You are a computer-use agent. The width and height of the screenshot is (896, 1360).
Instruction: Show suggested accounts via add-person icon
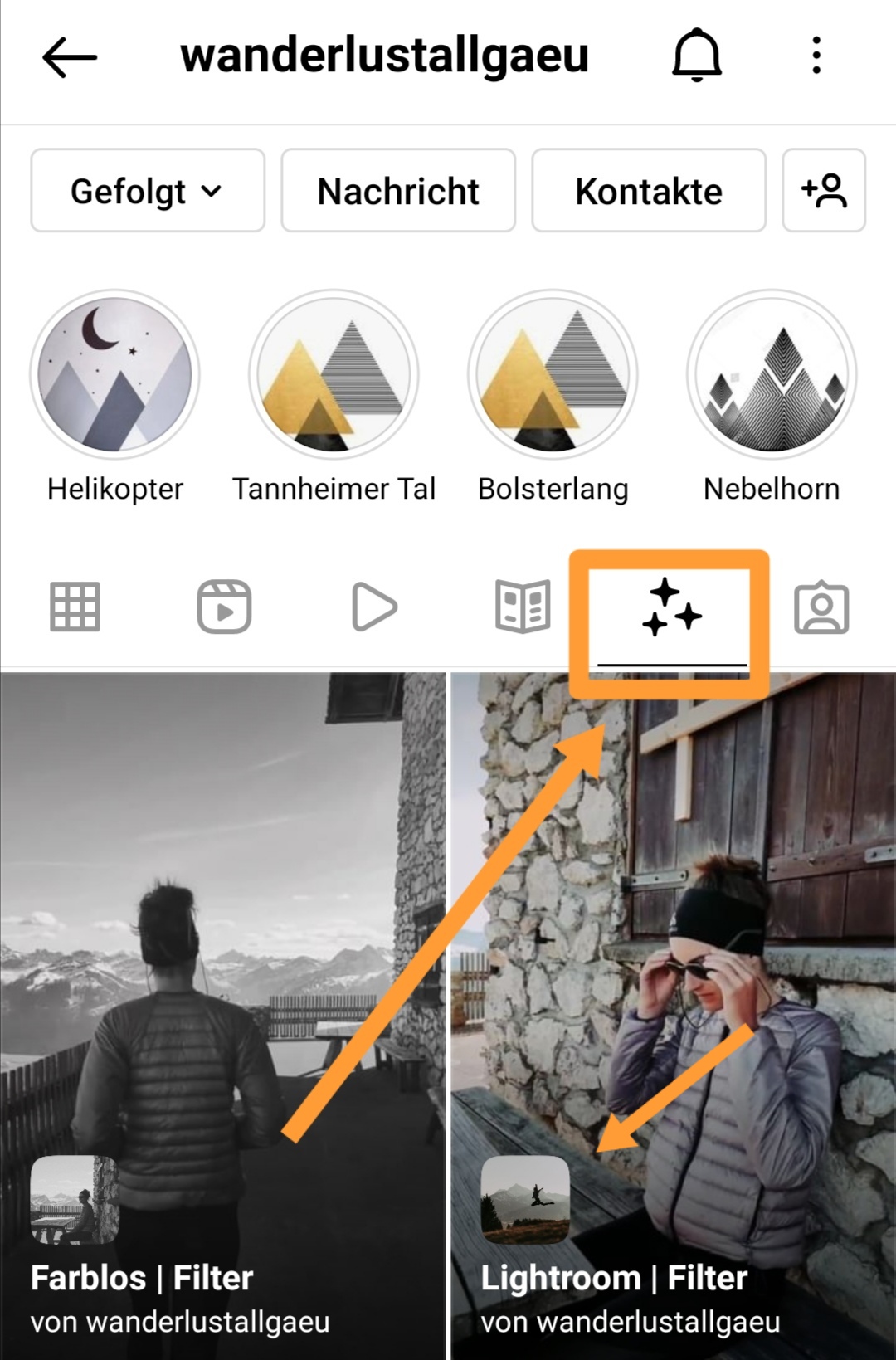tap(824, 191)
